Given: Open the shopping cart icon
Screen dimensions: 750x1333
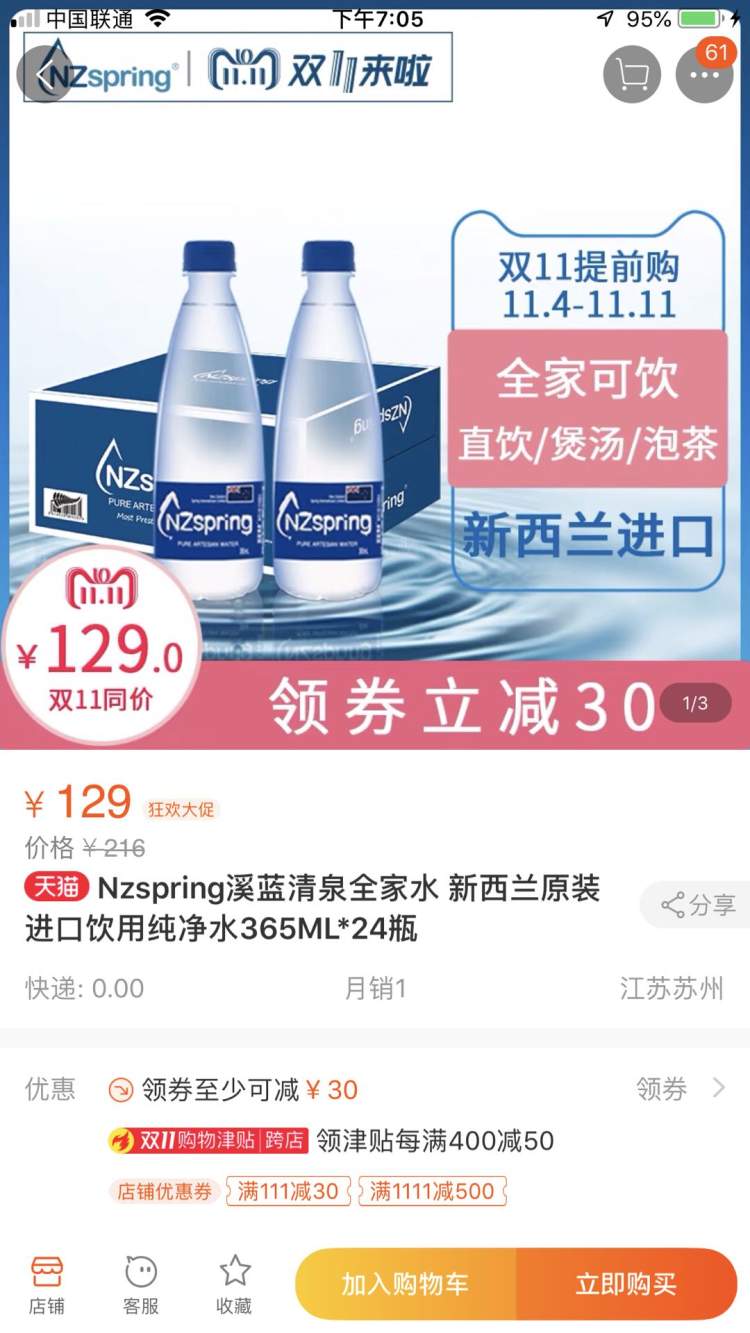Looking at the screenshot, I should click(632, 74).
